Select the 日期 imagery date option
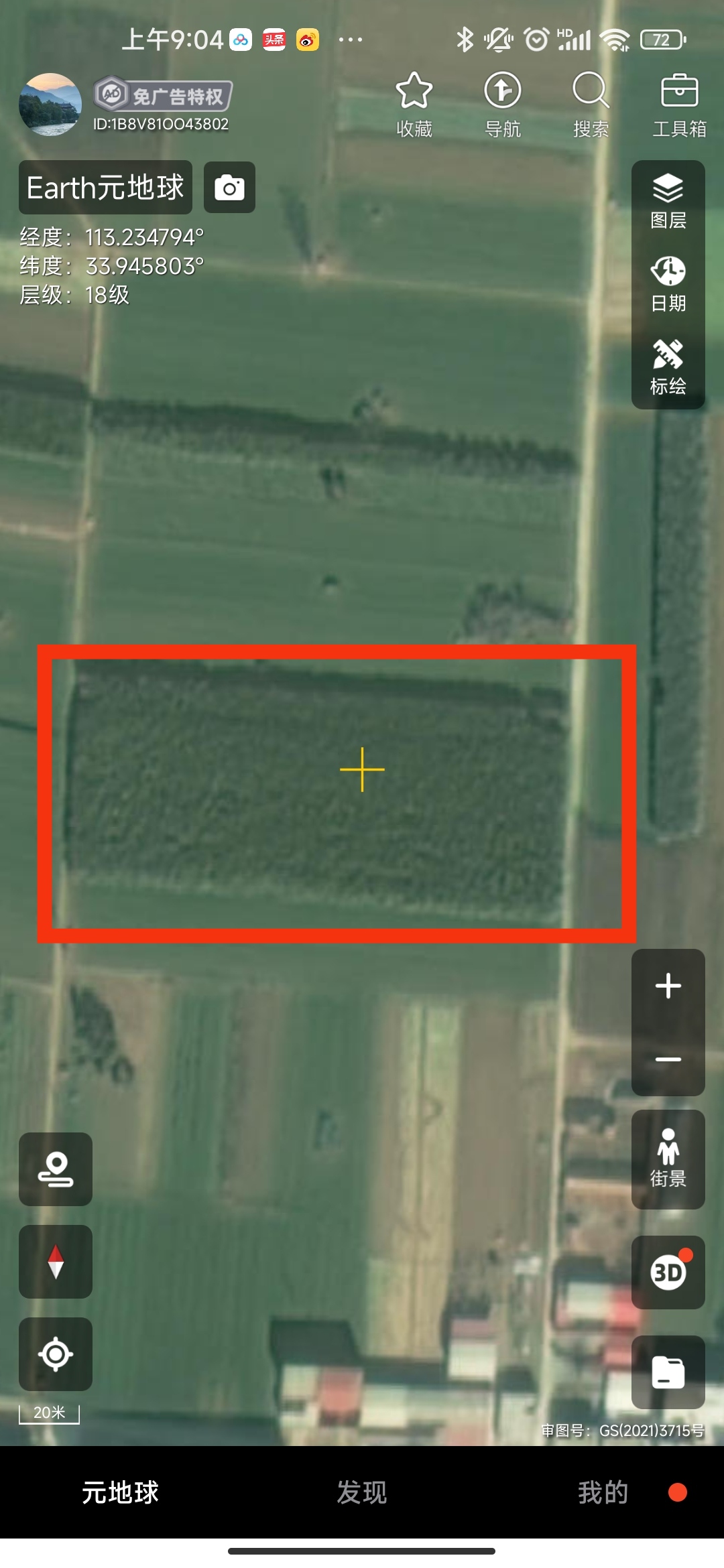724x1568 pixels. [x=668, y=284]
